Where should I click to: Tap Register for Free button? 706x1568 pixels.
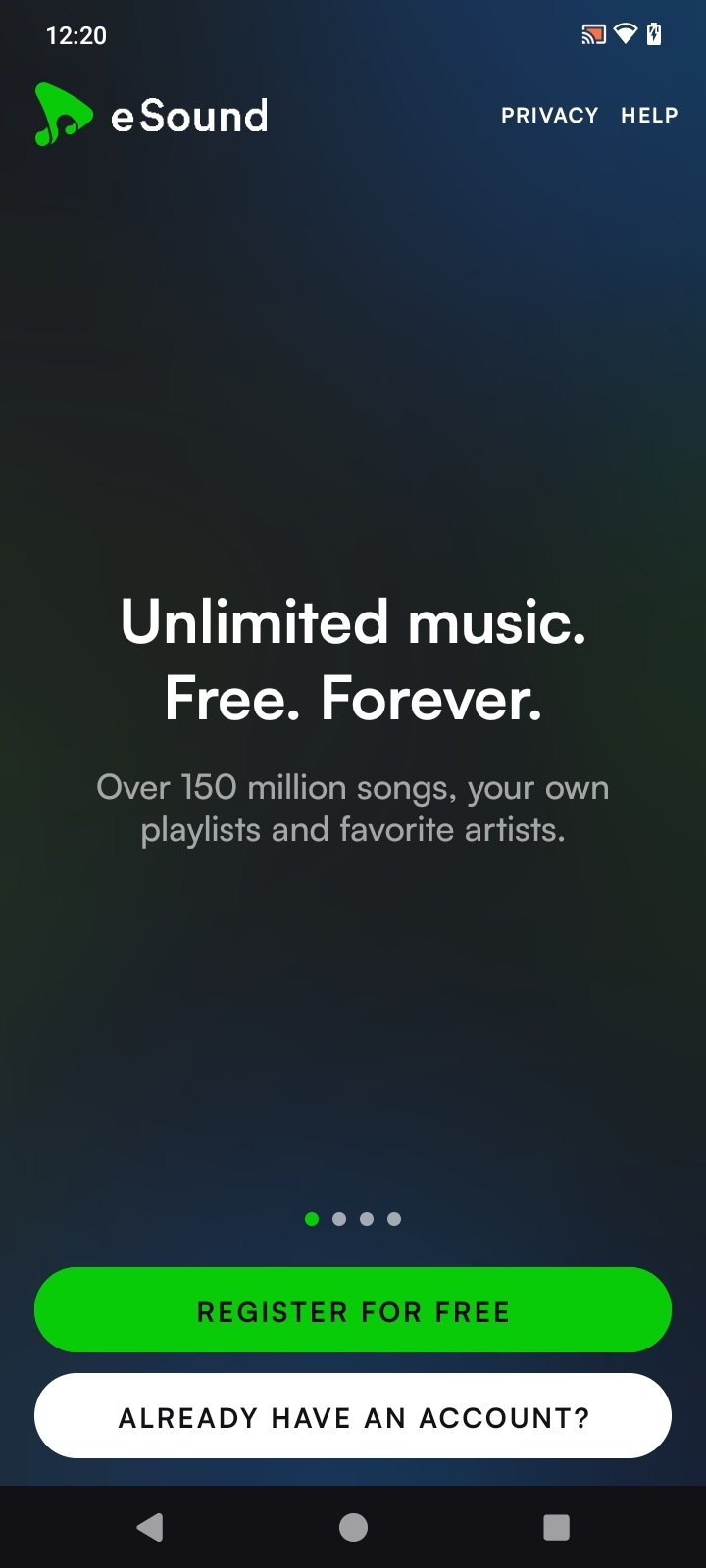point(353,1310)
